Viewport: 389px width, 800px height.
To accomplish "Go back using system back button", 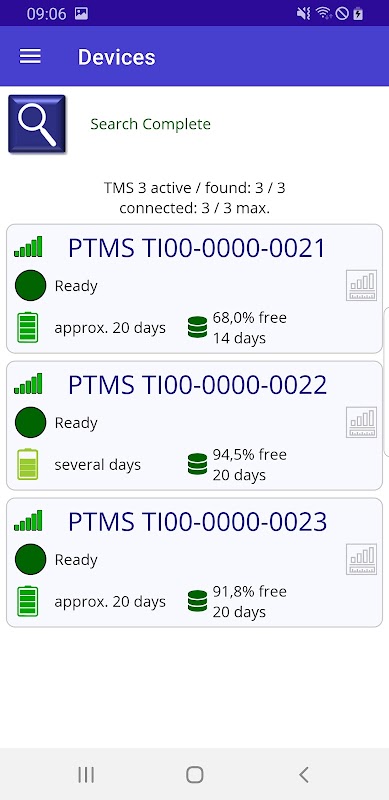I will click(x=304, y=774).
